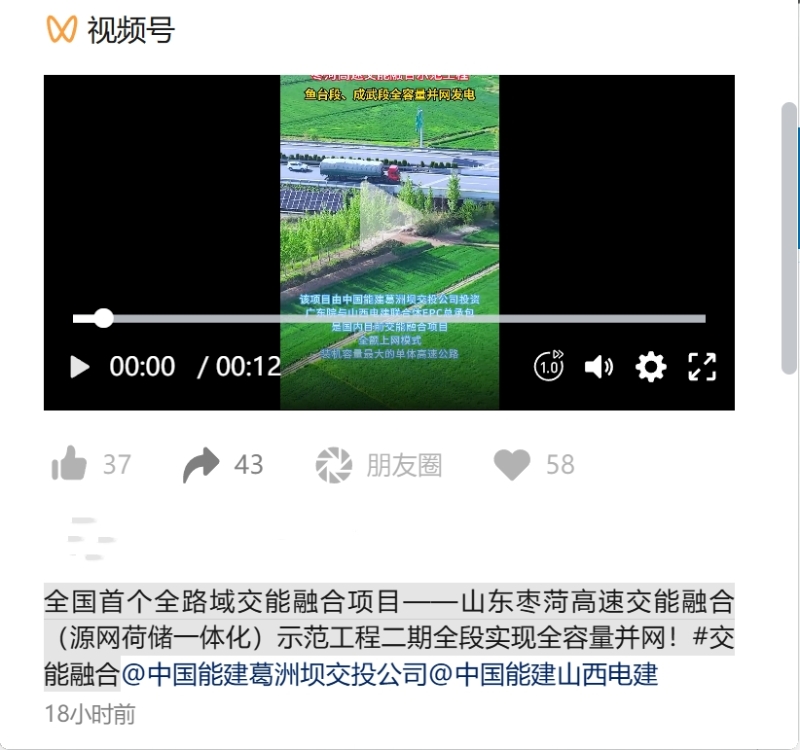Like the video with thumbs up
Viewport: 800px width, 750px height.
[69, 464]
